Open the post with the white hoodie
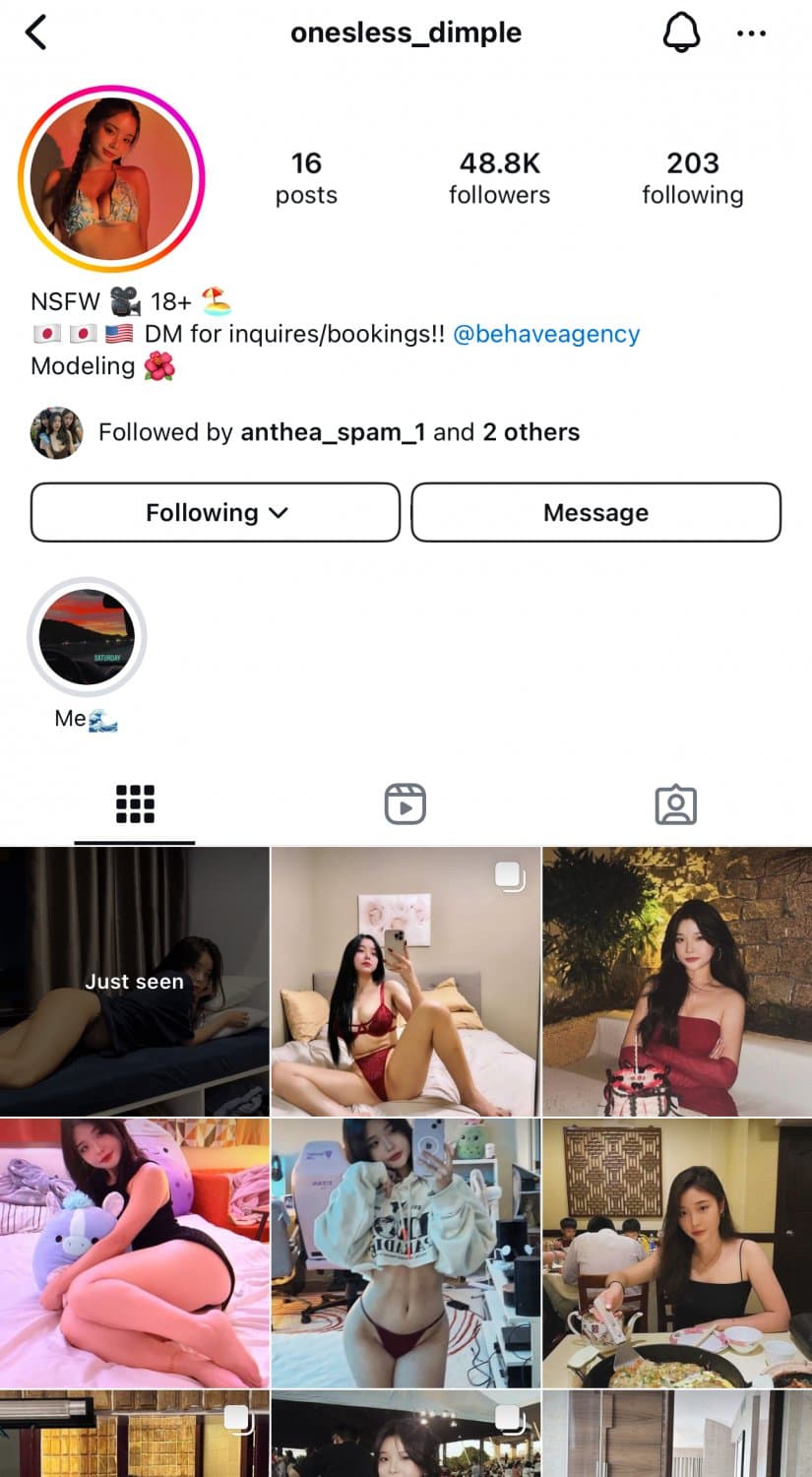The width and height of the screenshot is (812, 1477). coord(406,1252)
